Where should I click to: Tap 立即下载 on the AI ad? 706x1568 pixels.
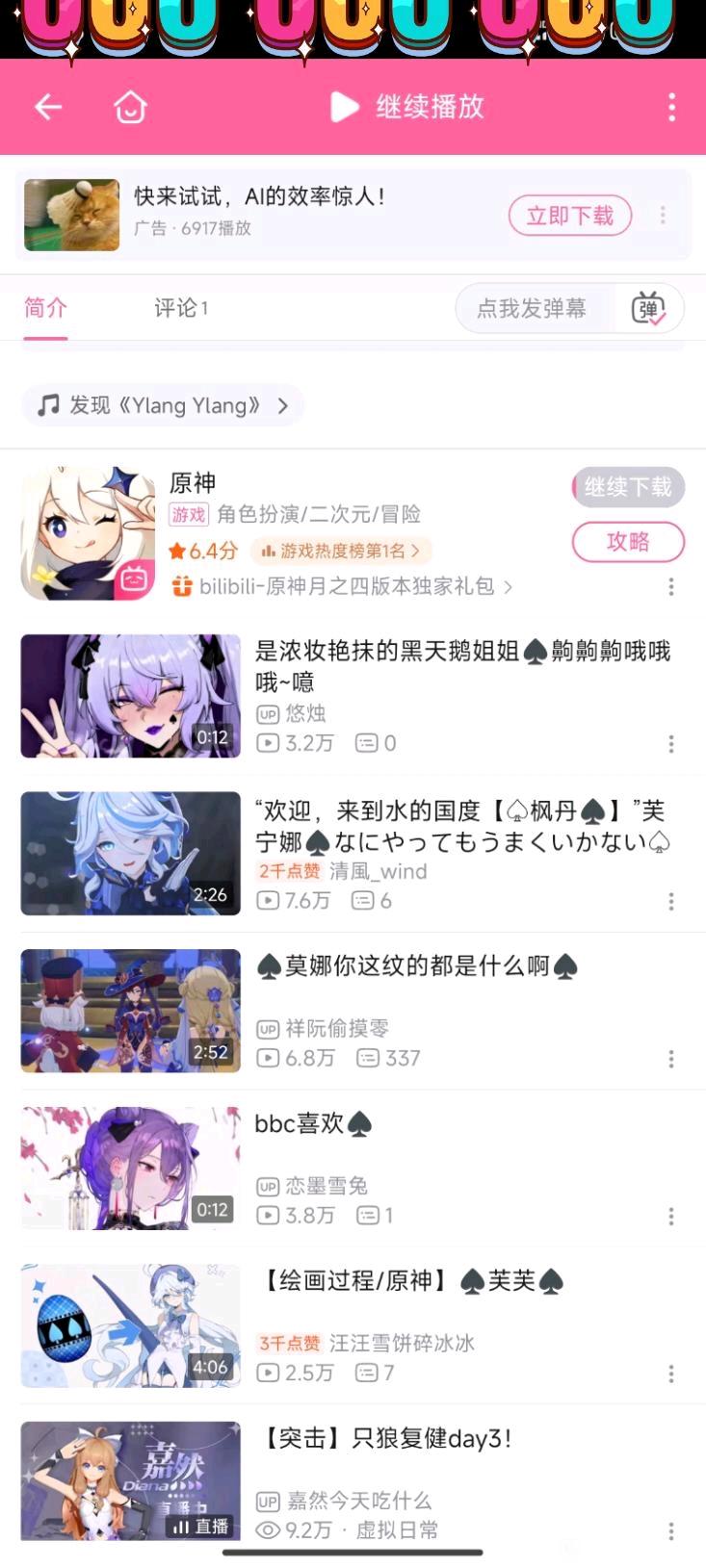click(x=569, y=216)
